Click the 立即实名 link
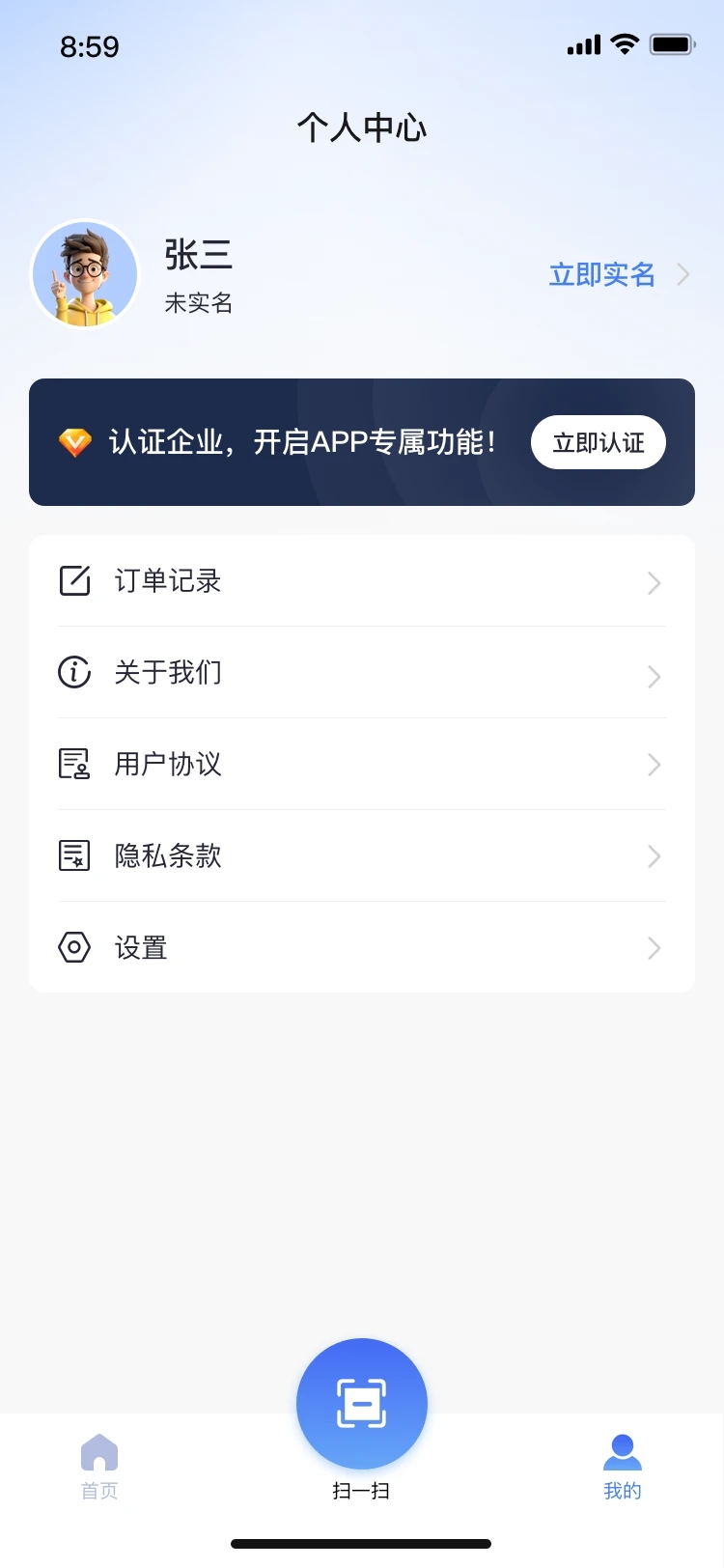The image size is (724, 1568). tap(601, 274)
